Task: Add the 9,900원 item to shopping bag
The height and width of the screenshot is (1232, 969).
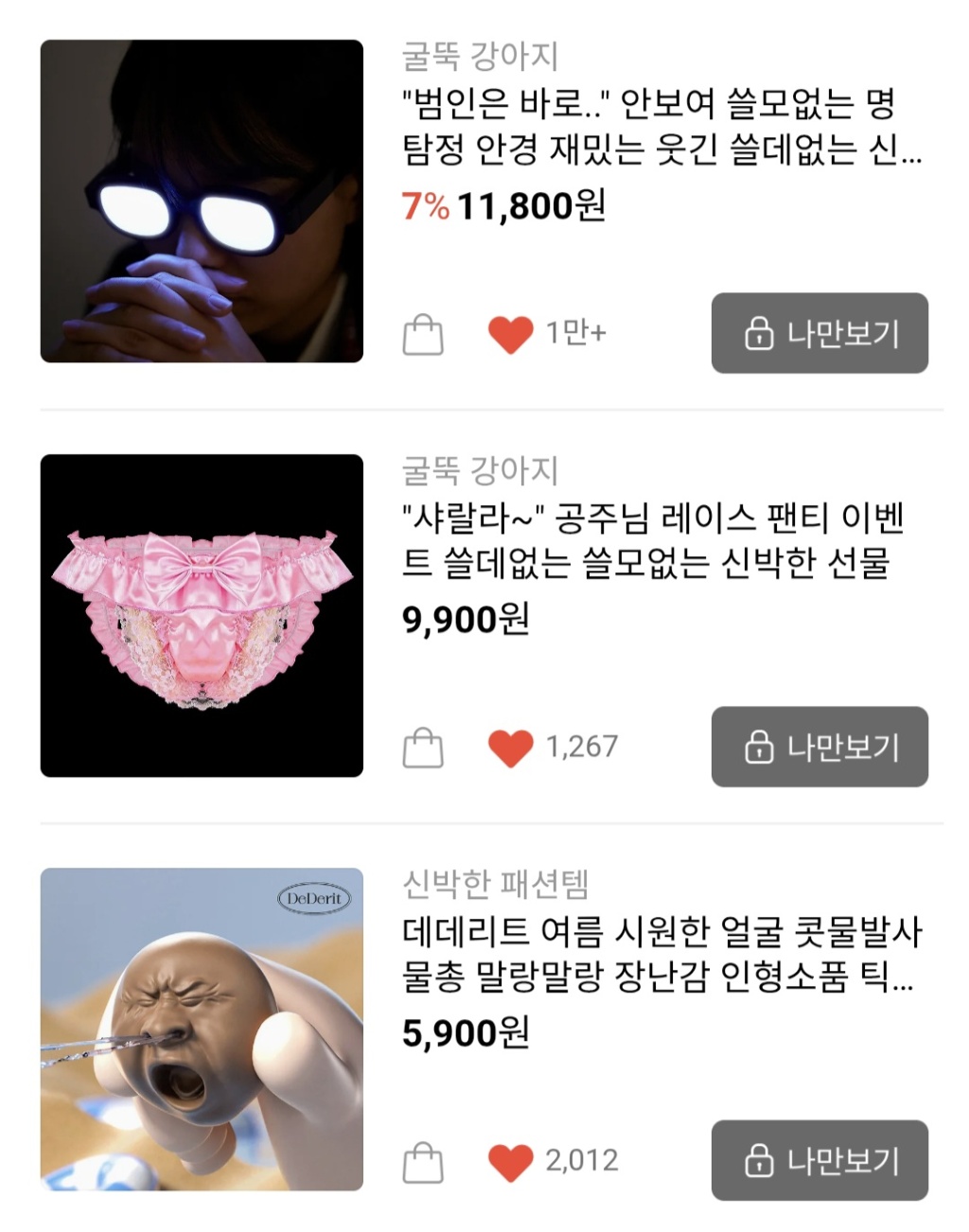Action: coord(422,748)
